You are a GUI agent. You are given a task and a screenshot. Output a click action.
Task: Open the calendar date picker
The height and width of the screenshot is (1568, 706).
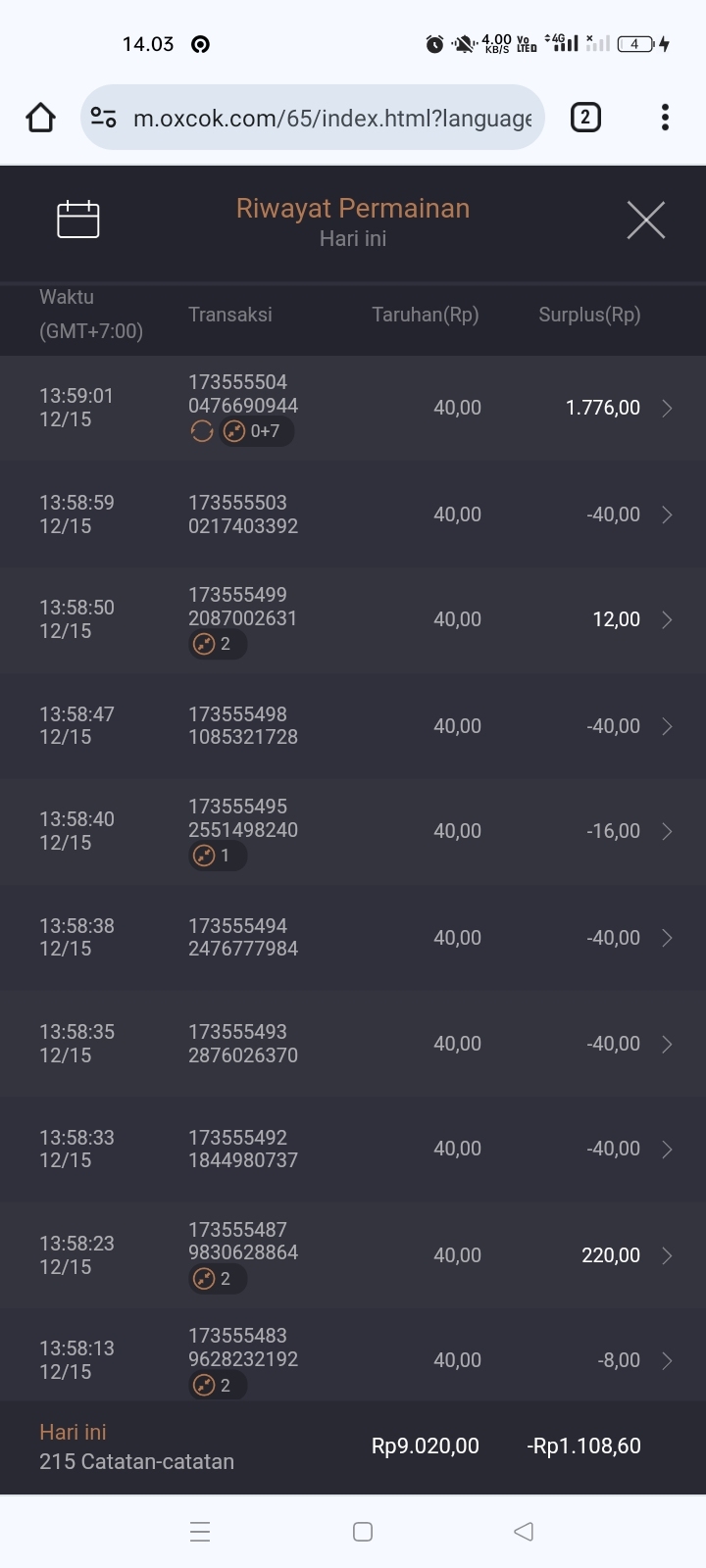pyautogui.click(x=78, y=220)
